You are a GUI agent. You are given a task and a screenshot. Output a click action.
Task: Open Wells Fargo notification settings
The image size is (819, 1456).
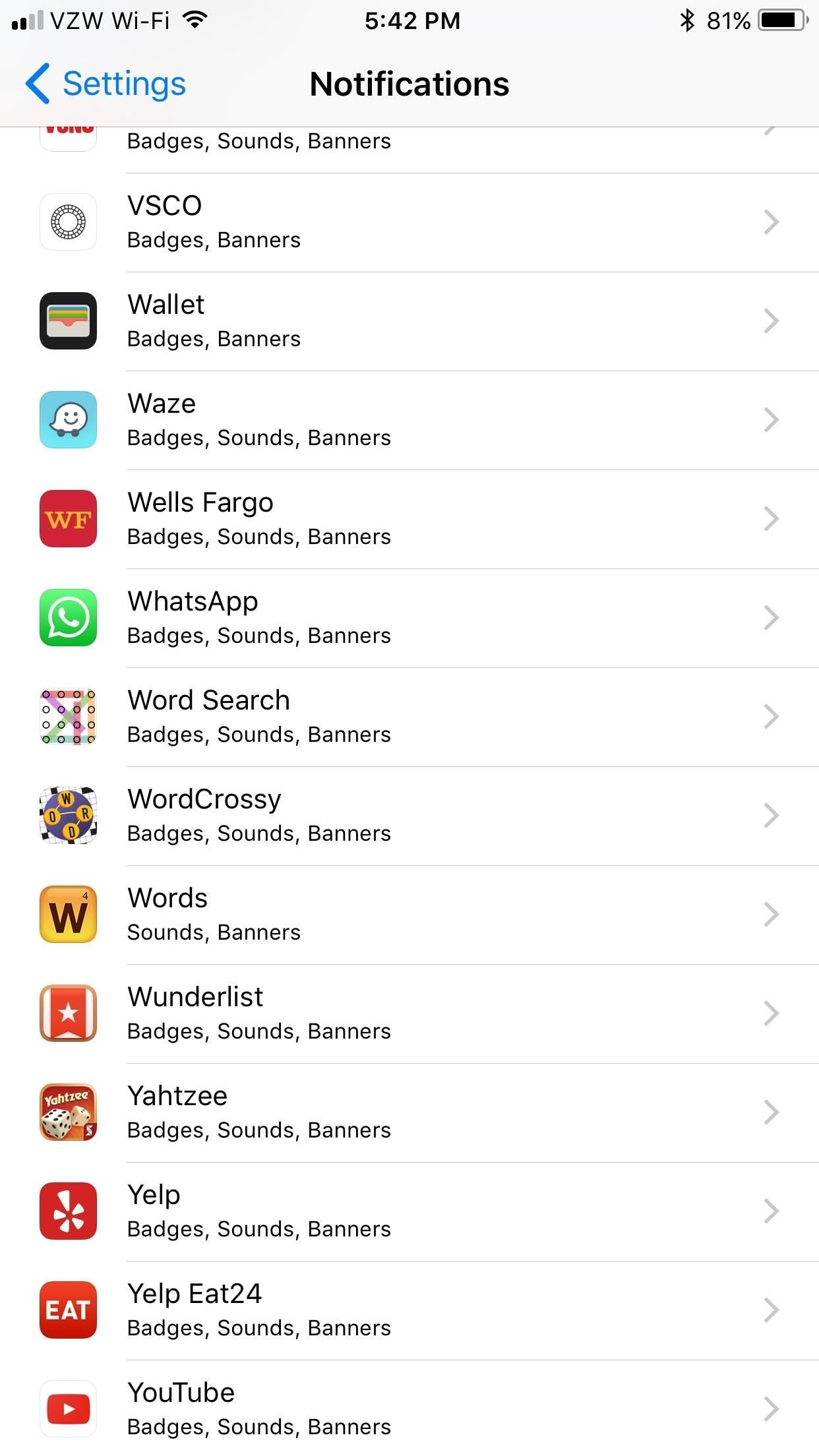pos(409,519)
